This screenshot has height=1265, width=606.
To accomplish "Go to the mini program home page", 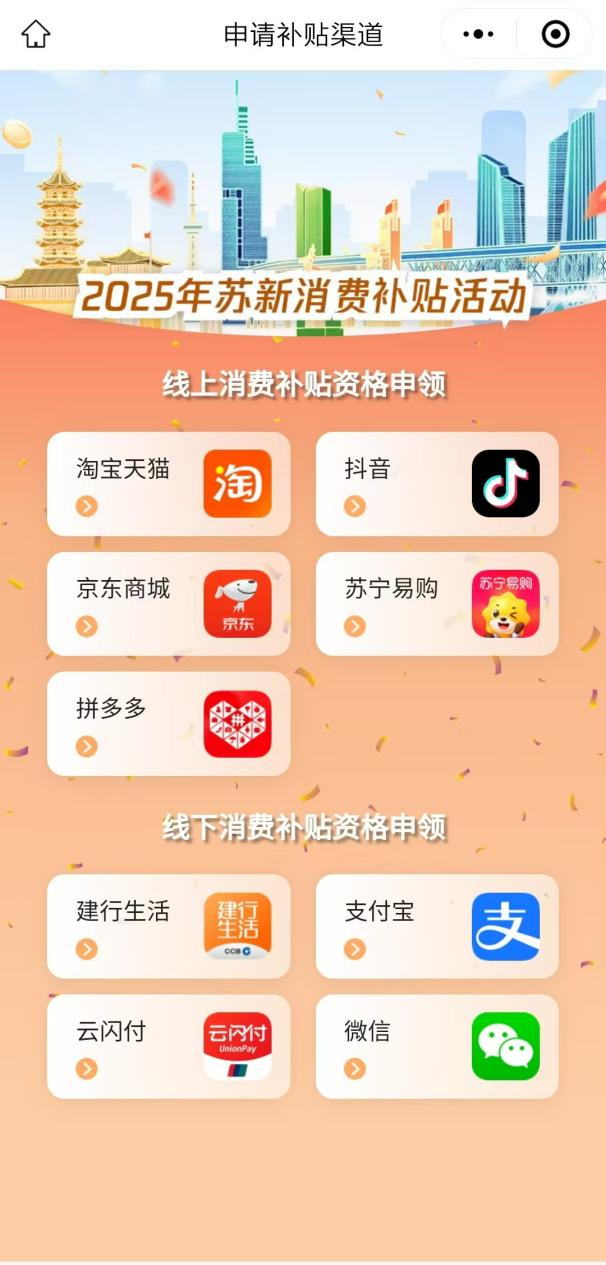I will pos(36,34).
